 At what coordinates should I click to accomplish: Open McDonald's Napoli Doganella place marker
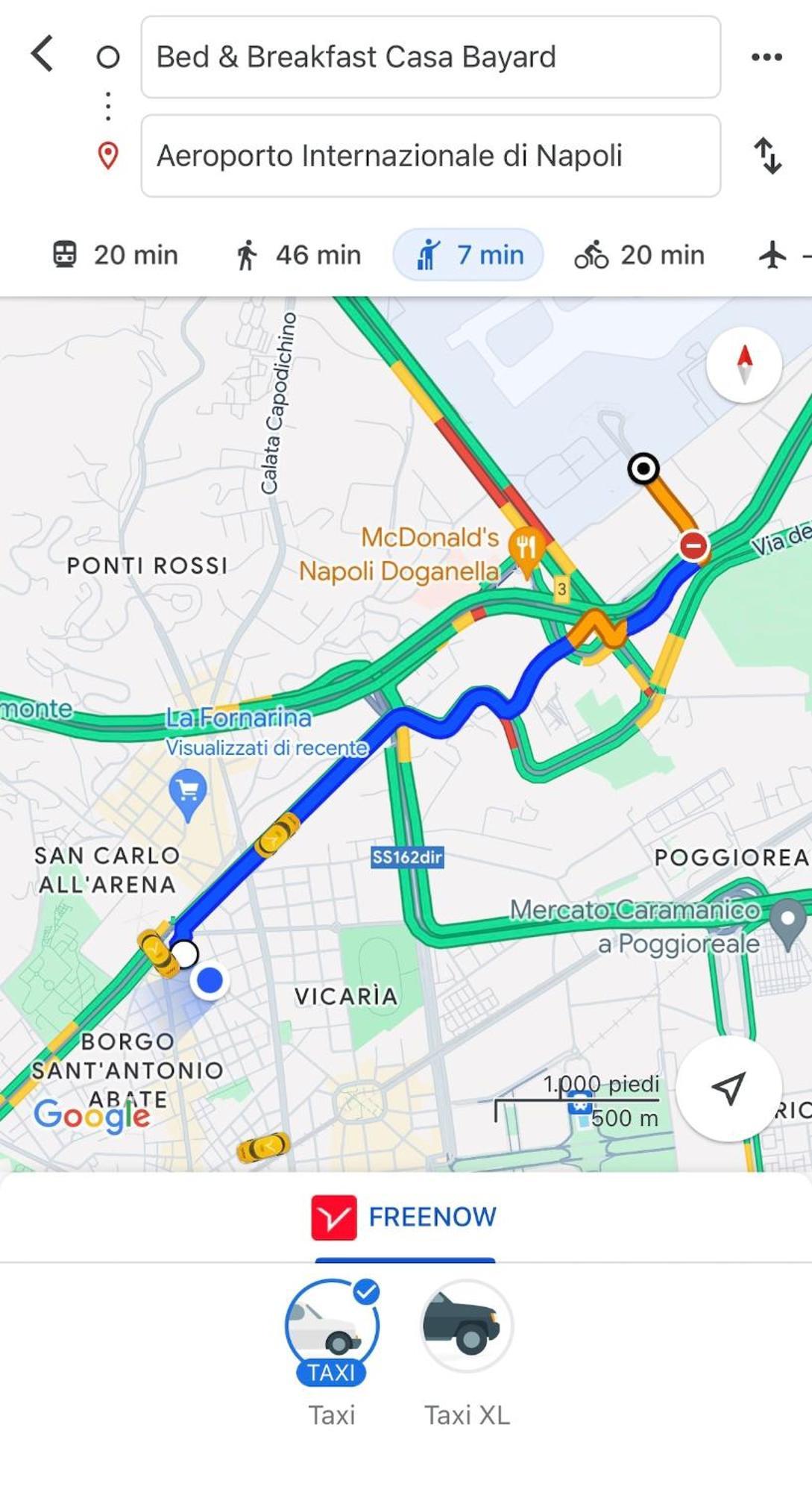click(525, 550)
